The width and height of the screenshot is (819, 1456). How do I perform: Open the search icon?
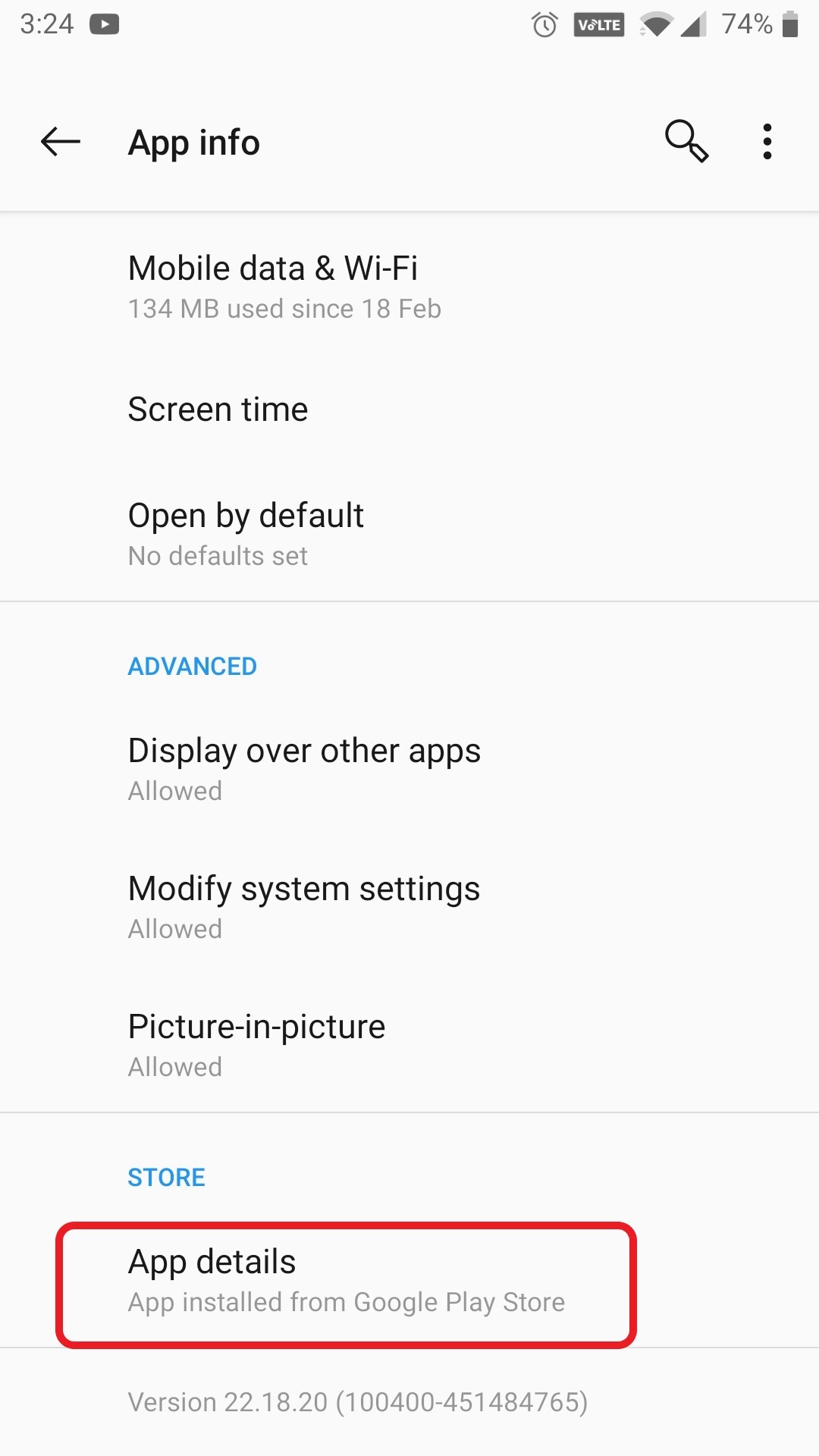pos(686,141)
